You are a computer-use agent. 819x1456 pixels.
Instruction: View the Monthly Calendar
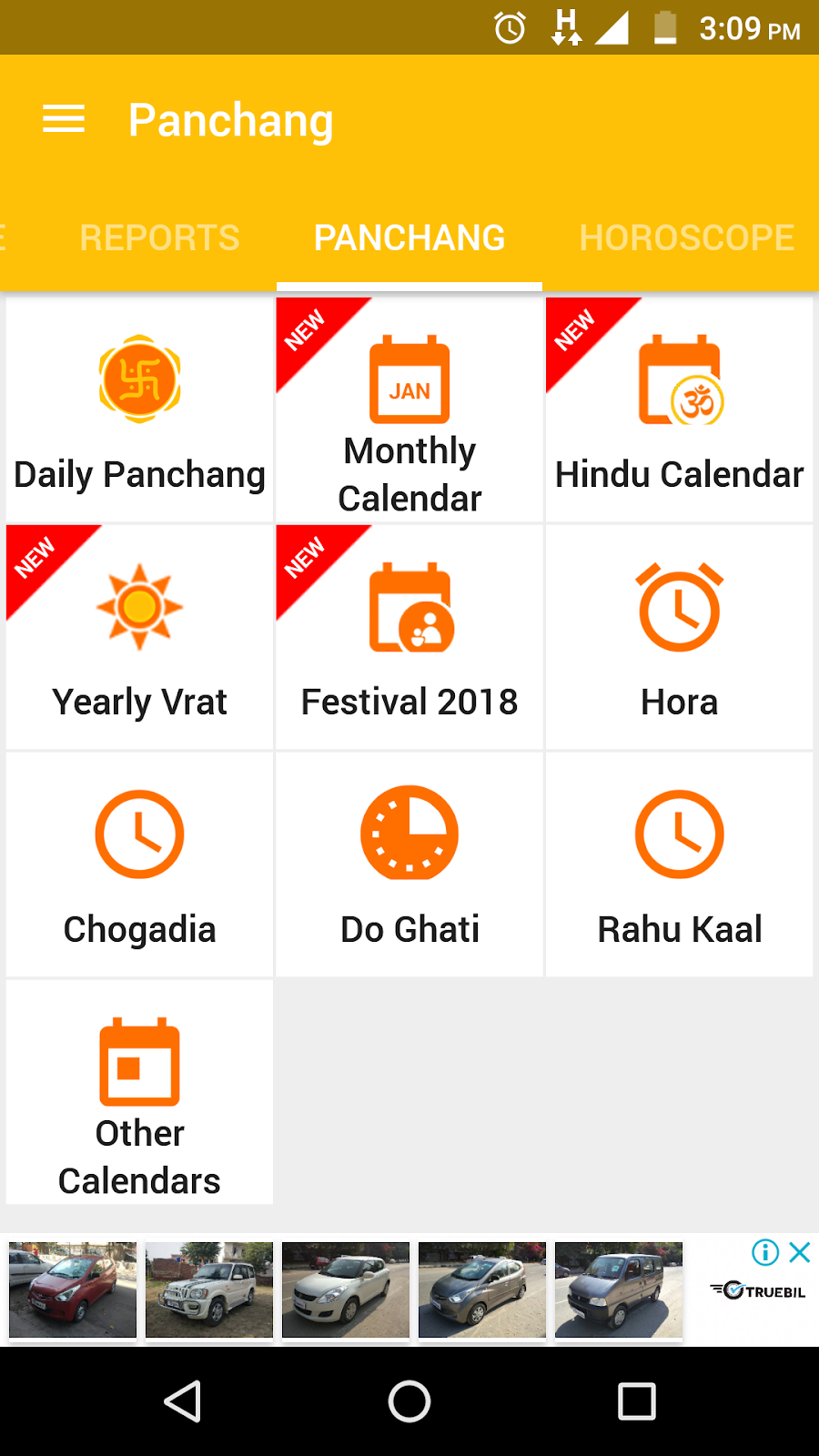(x=409, y=410)
